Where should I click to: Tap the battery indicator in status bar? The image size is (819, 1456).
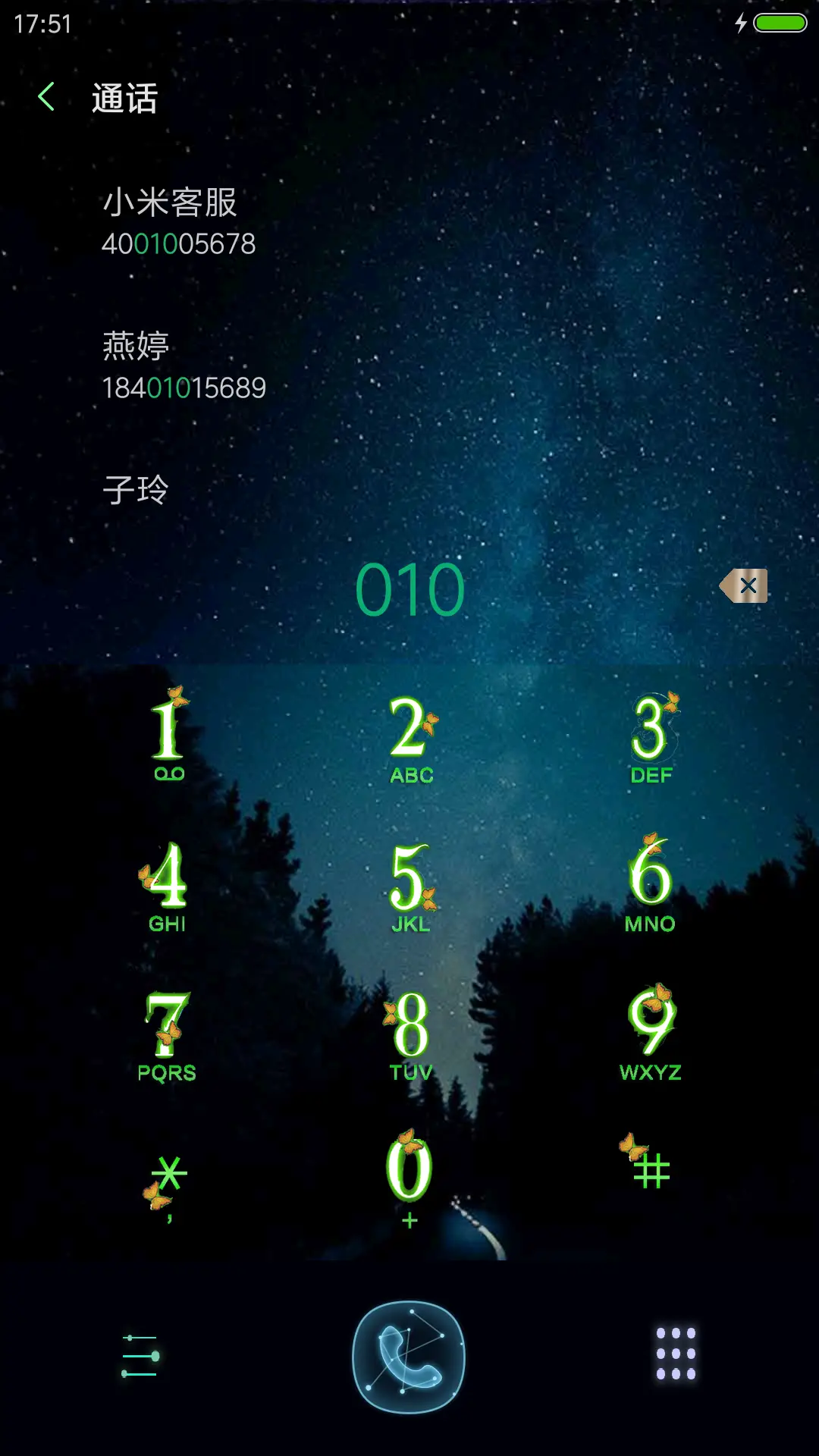tap(783, 23)
